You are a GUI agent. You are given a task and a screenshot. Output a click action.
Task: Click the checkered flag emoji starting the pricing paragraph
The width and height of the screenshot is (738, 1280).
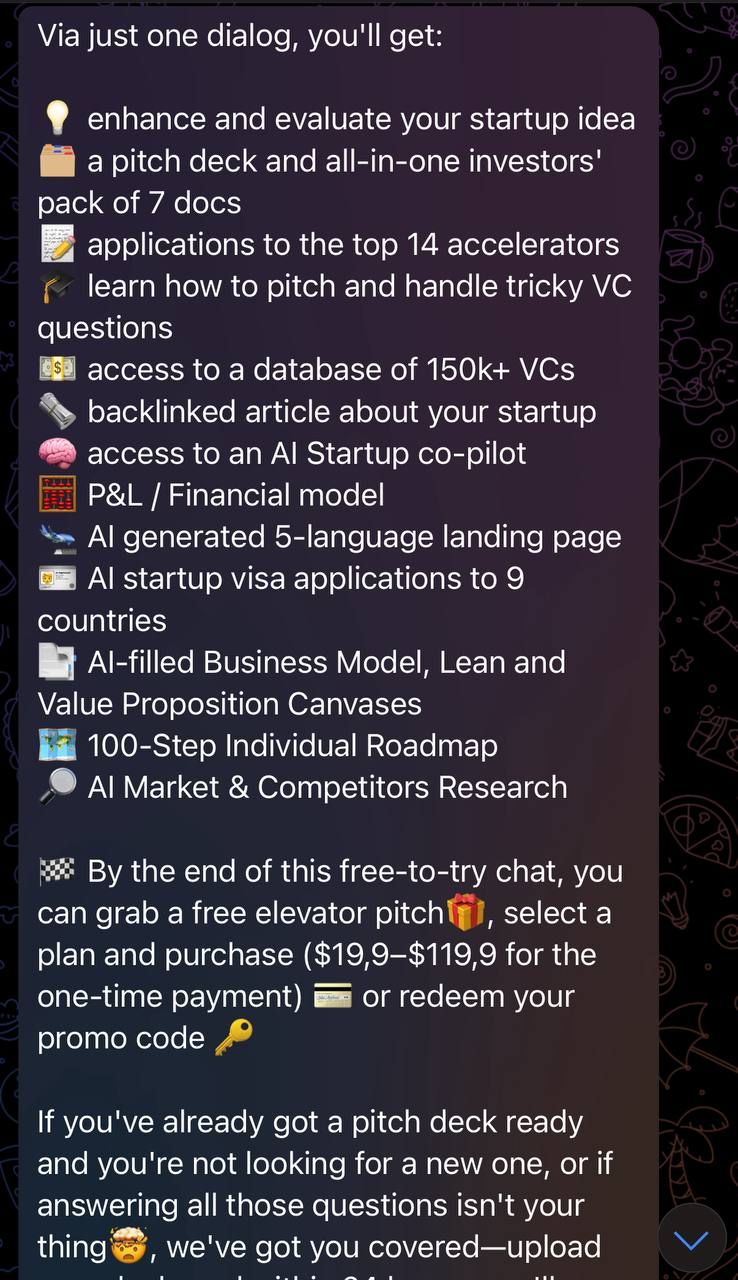pos(57,870)
